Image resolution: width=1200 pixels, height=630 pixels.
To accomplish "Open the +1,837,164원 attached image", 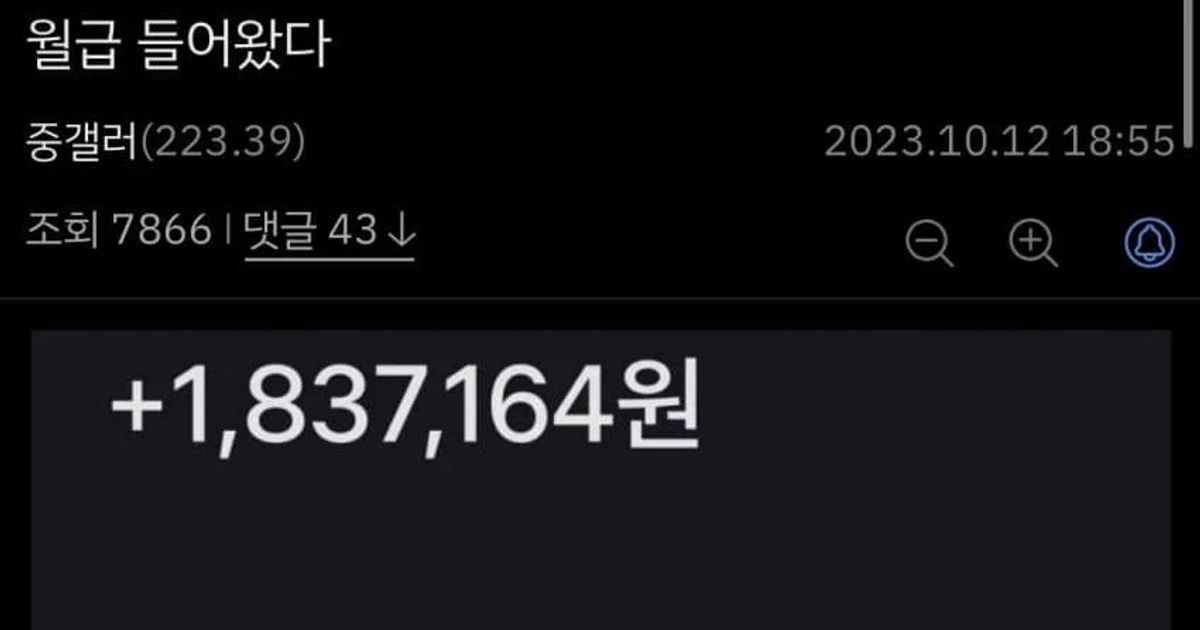I will 600,478.
